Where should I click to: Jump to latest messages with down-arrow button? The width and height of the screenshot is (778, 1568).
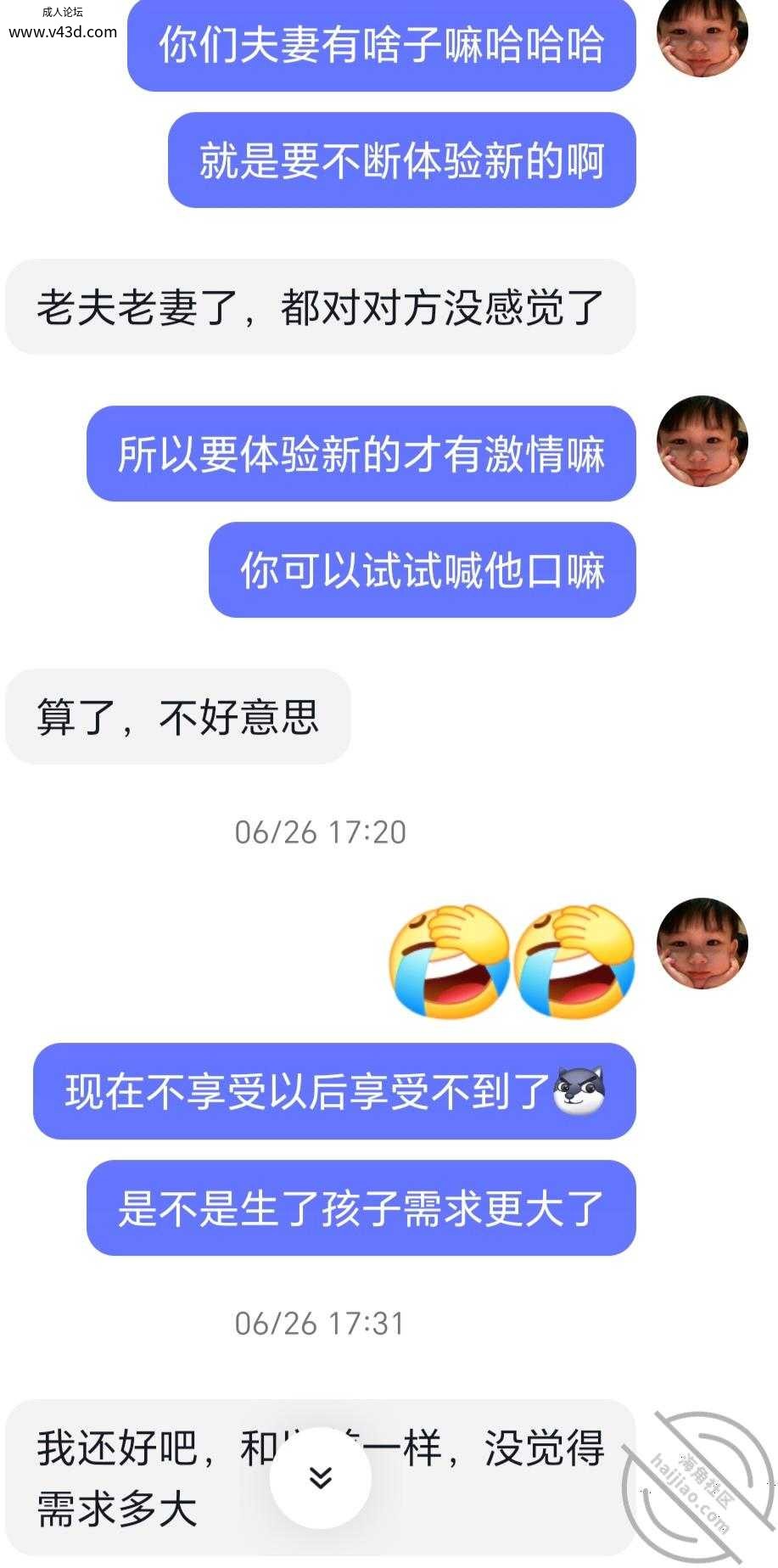(x=320, y=1477)
